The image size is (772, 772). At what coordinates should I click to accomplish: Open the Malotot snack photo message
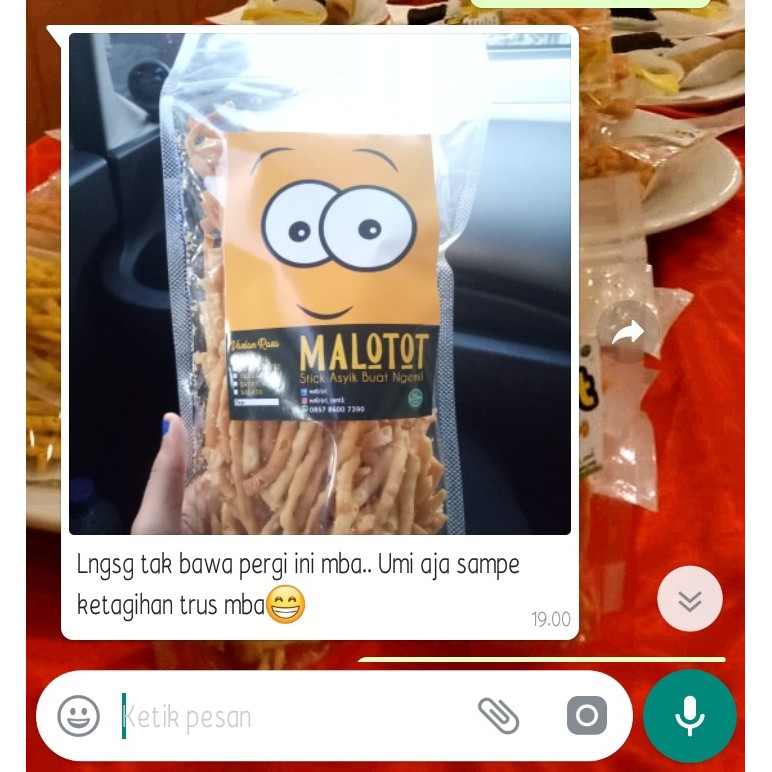pos(320,284)
